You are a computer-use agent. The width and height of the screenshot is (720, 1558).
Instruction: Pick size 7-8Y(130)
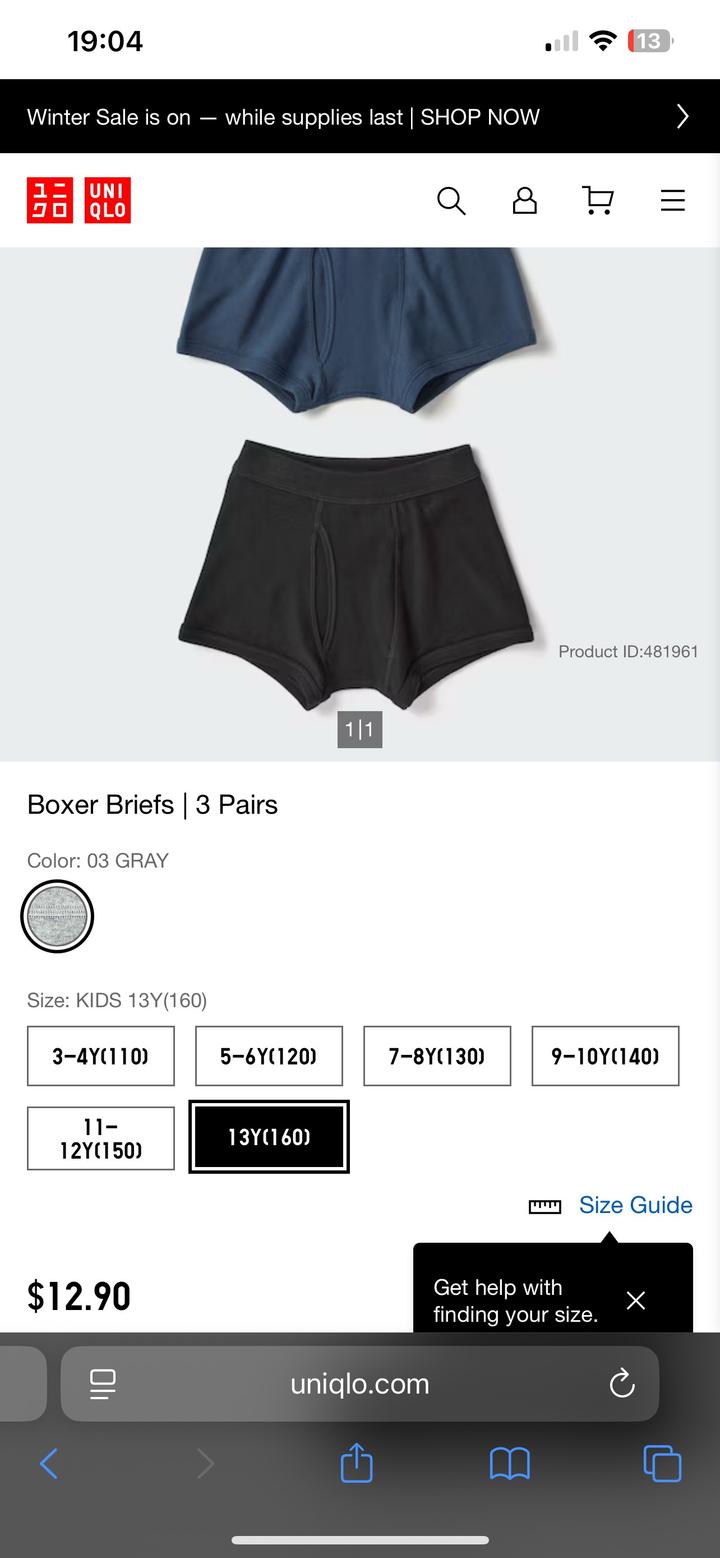437,1056
